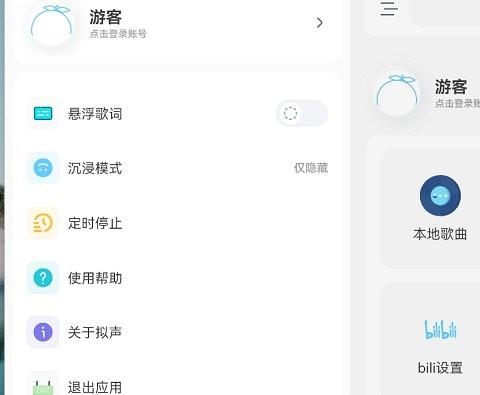Screen dimensions: 480x395
Task: Open the 游客 login account row
Action: click(177, 25)
